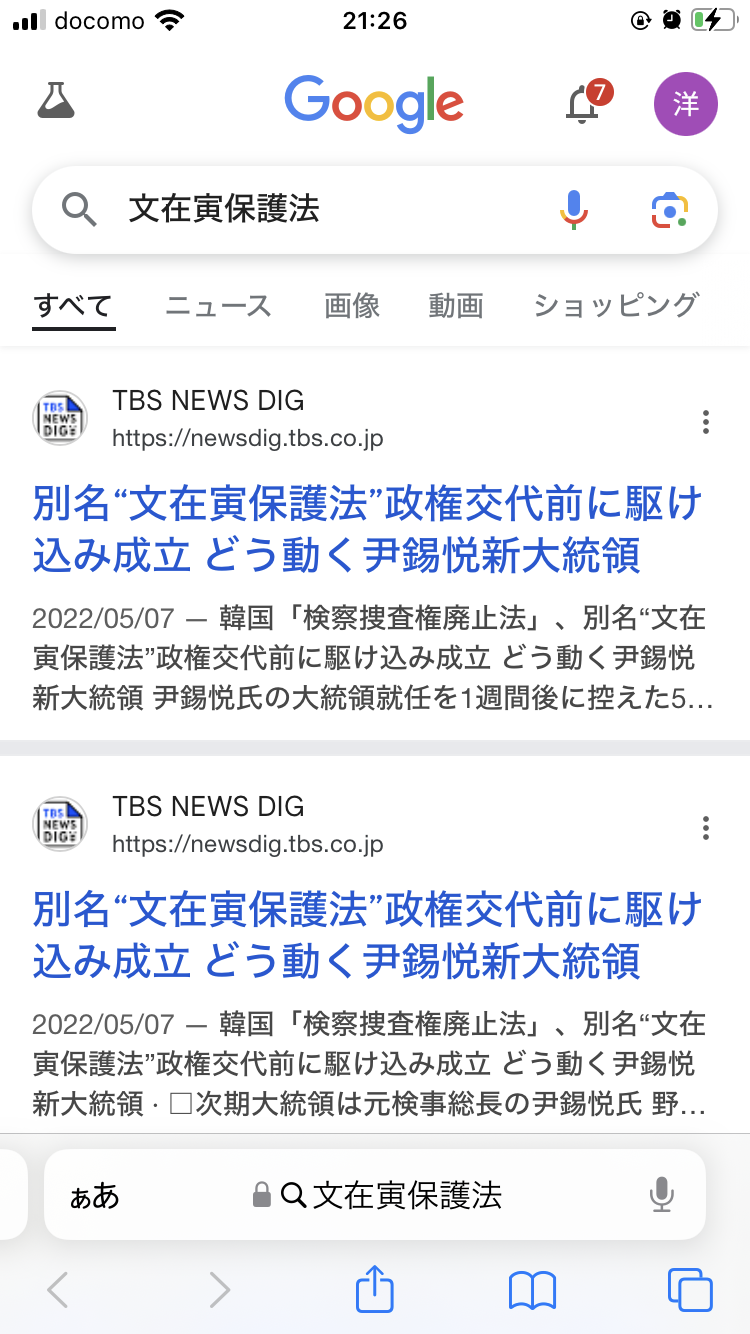Screen dimensions: 750x1334
Task: Open the Search Labs flask icon
Action: 56,101
